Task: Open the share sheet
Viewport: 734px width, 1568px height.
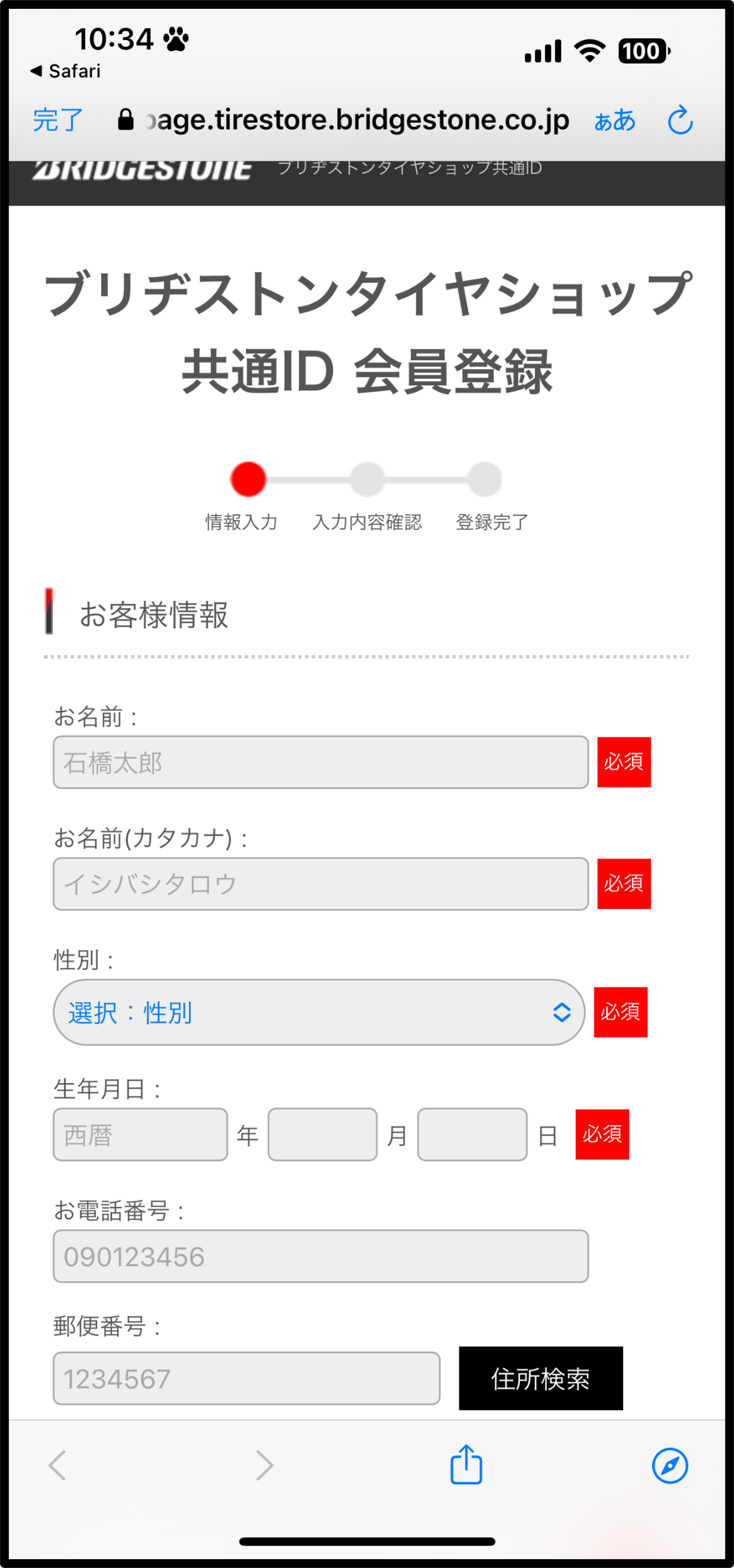Action: [x=467, y=1464]
